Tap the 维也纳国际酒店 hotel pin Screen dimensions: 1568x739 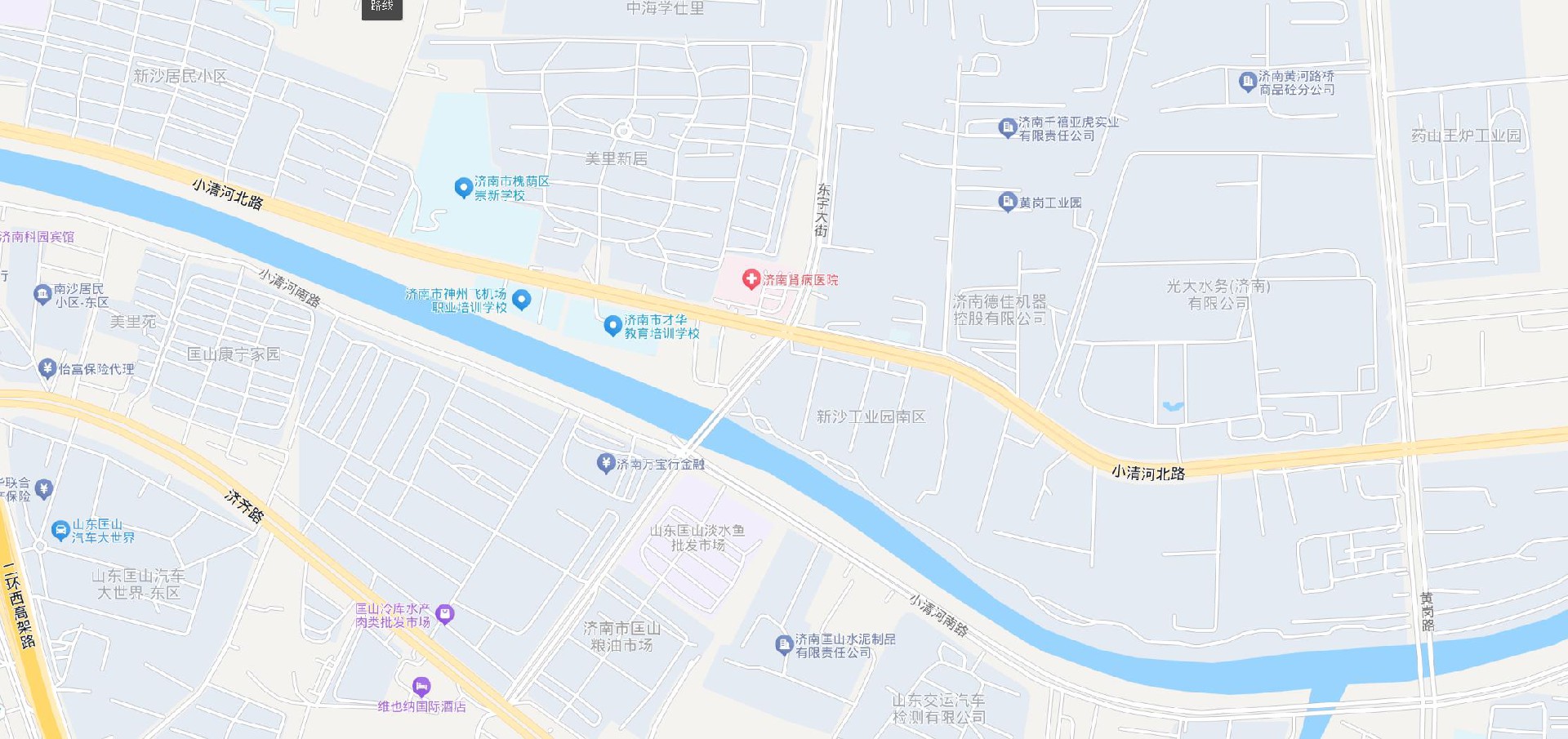coord(421,687)
